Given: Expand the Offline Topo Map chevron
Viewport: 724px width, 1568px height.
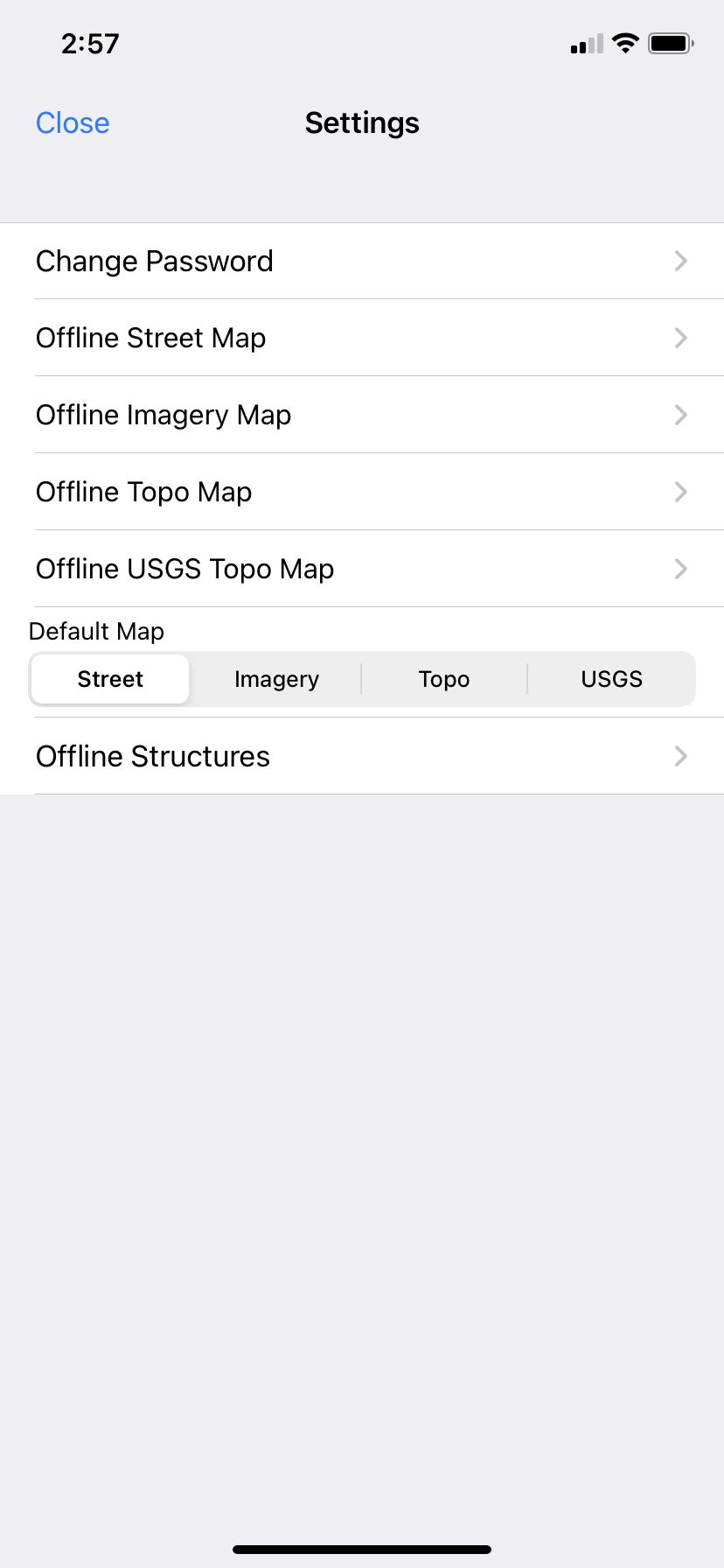Looking at the screenshot, I should [x=681, y=492].
